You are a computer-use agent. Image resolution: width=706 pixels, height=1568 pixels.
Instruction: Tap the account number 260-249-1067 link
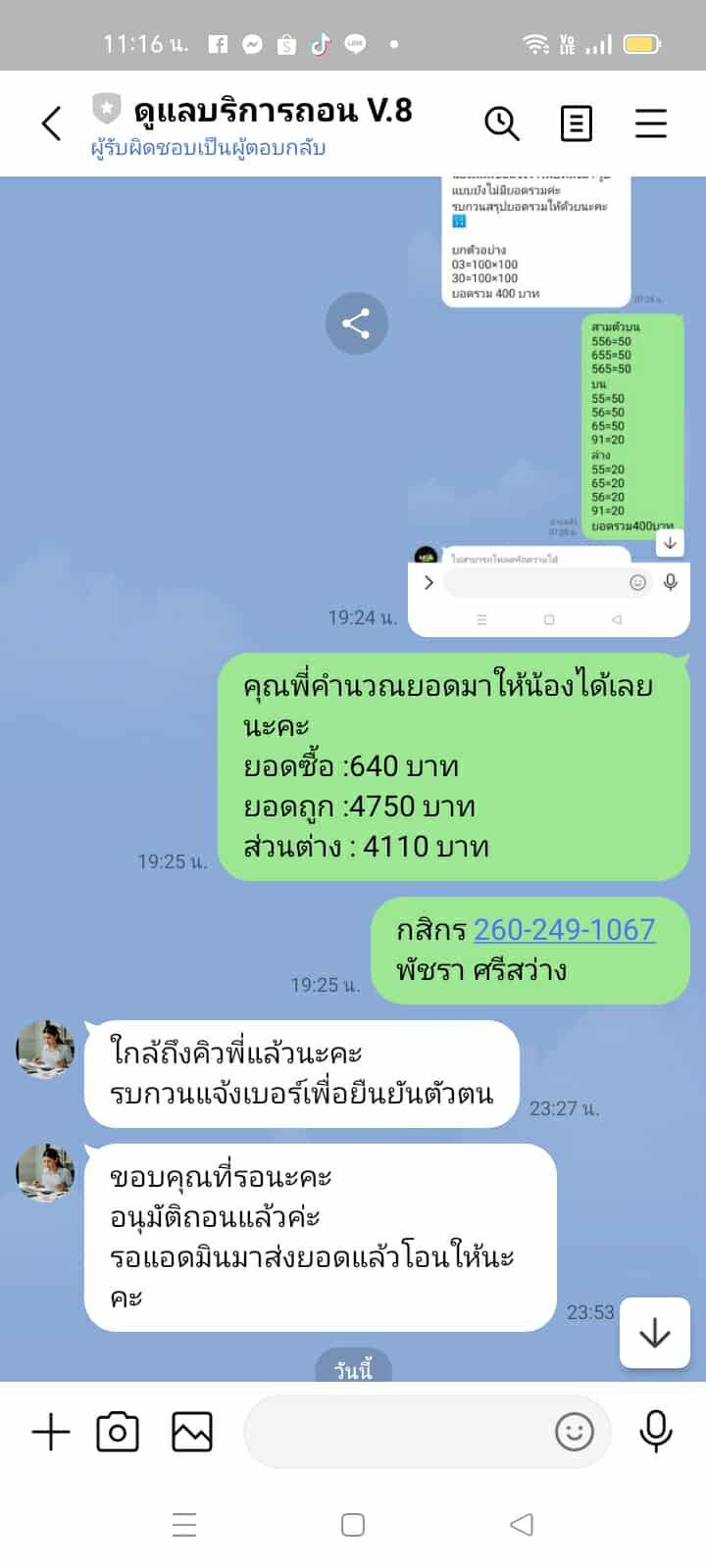564,929
